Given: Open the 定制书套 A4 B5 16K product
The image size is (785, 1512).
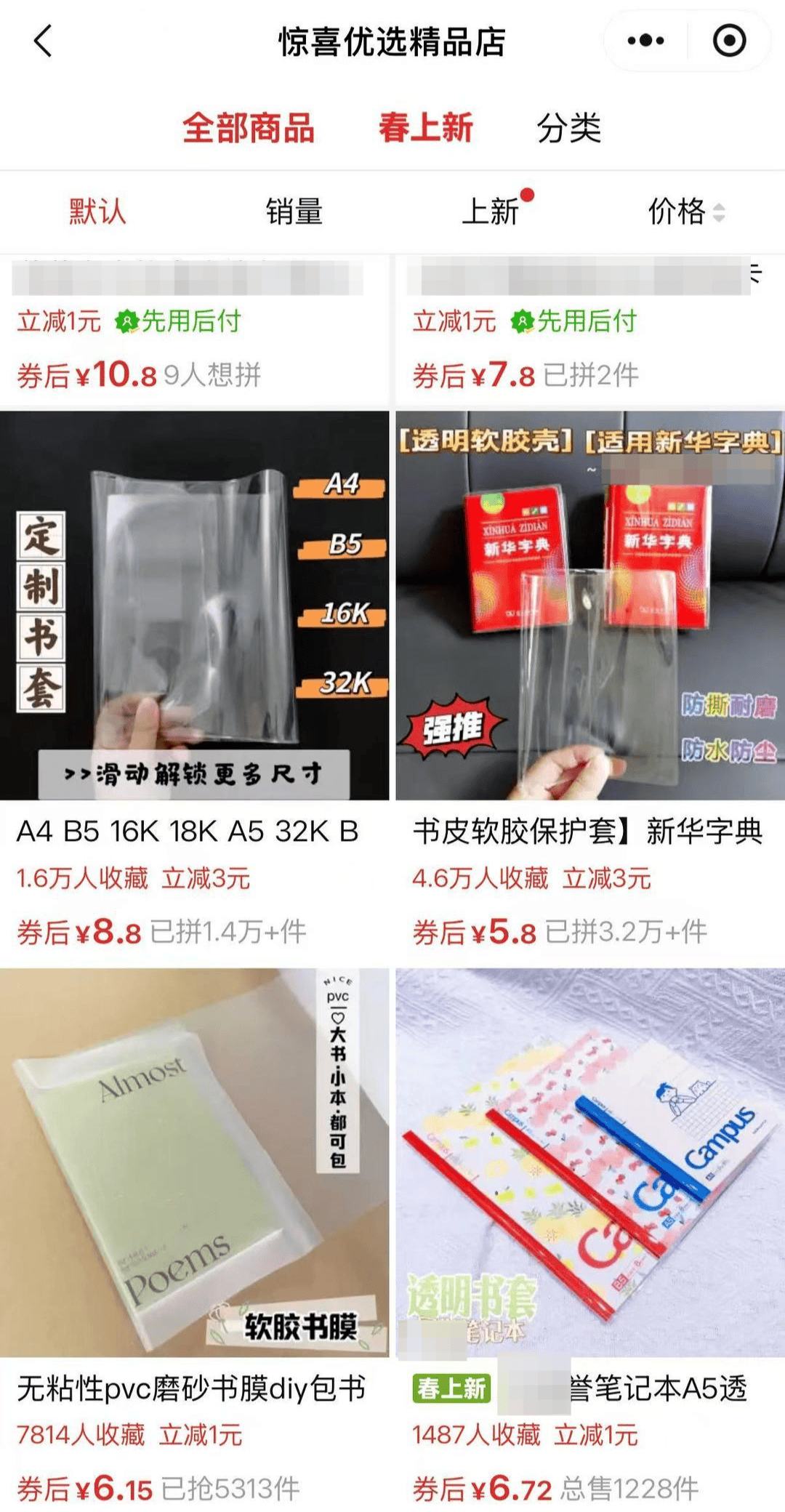Looking at the screenshot, I should point(194,606).
